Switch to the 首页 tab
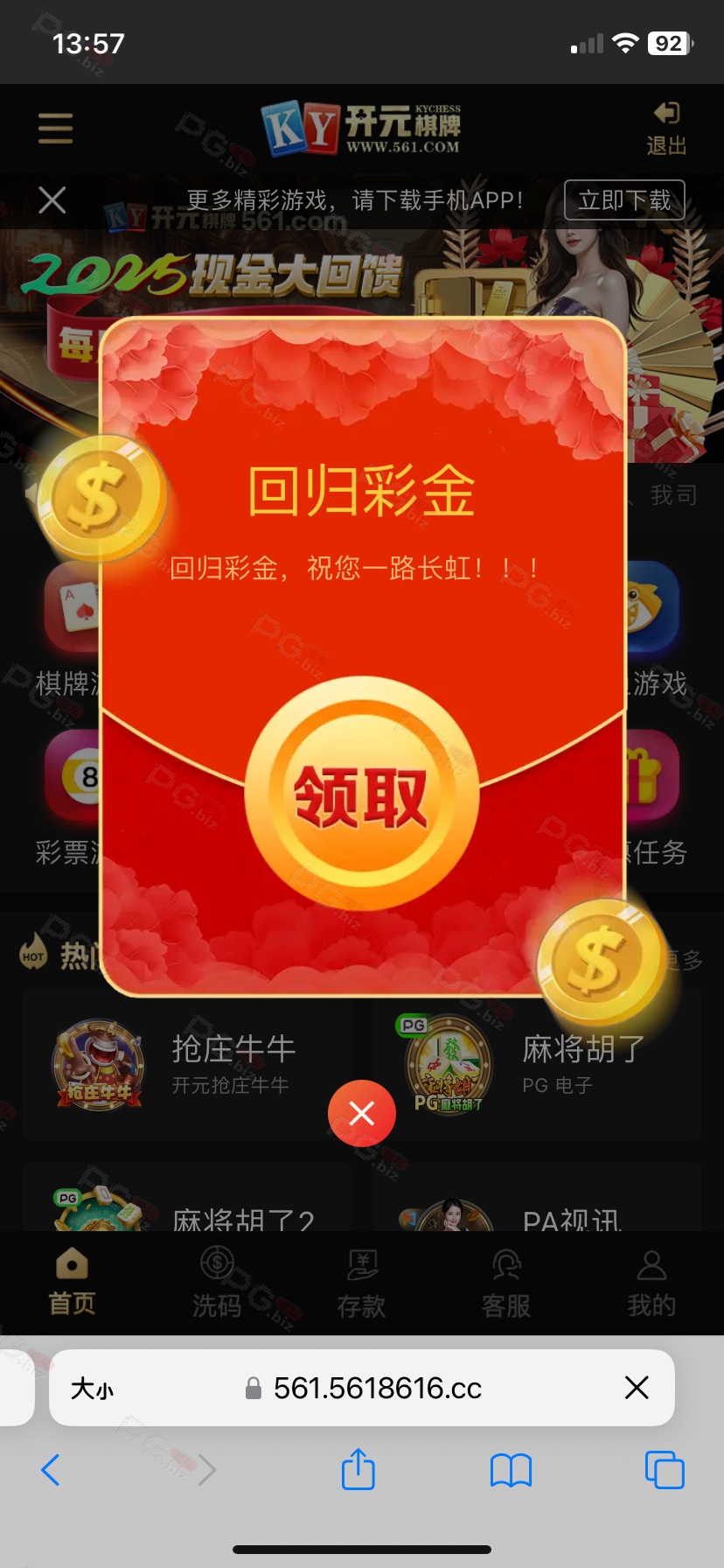This screenshot has height=1568, width=724. tap(72, 1283)
